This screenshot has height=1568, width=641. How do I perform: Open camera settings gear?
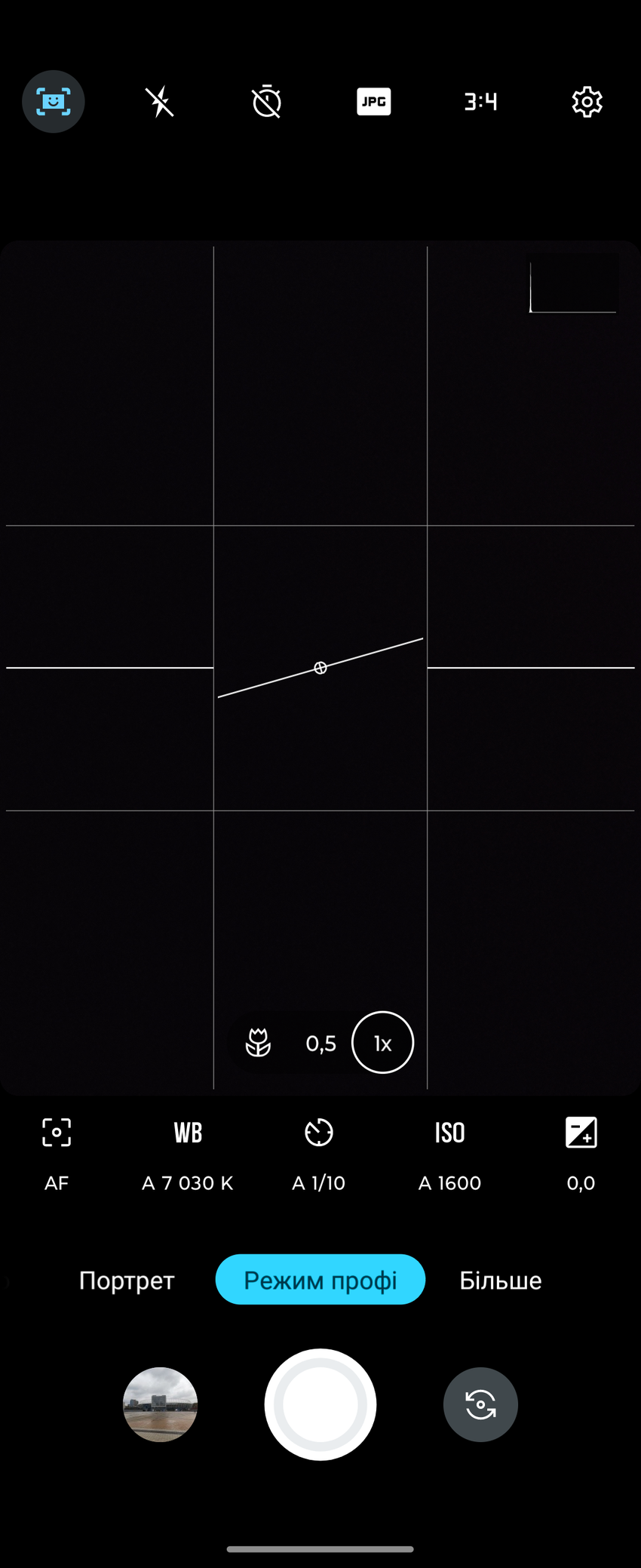click(x=587, y=101)
